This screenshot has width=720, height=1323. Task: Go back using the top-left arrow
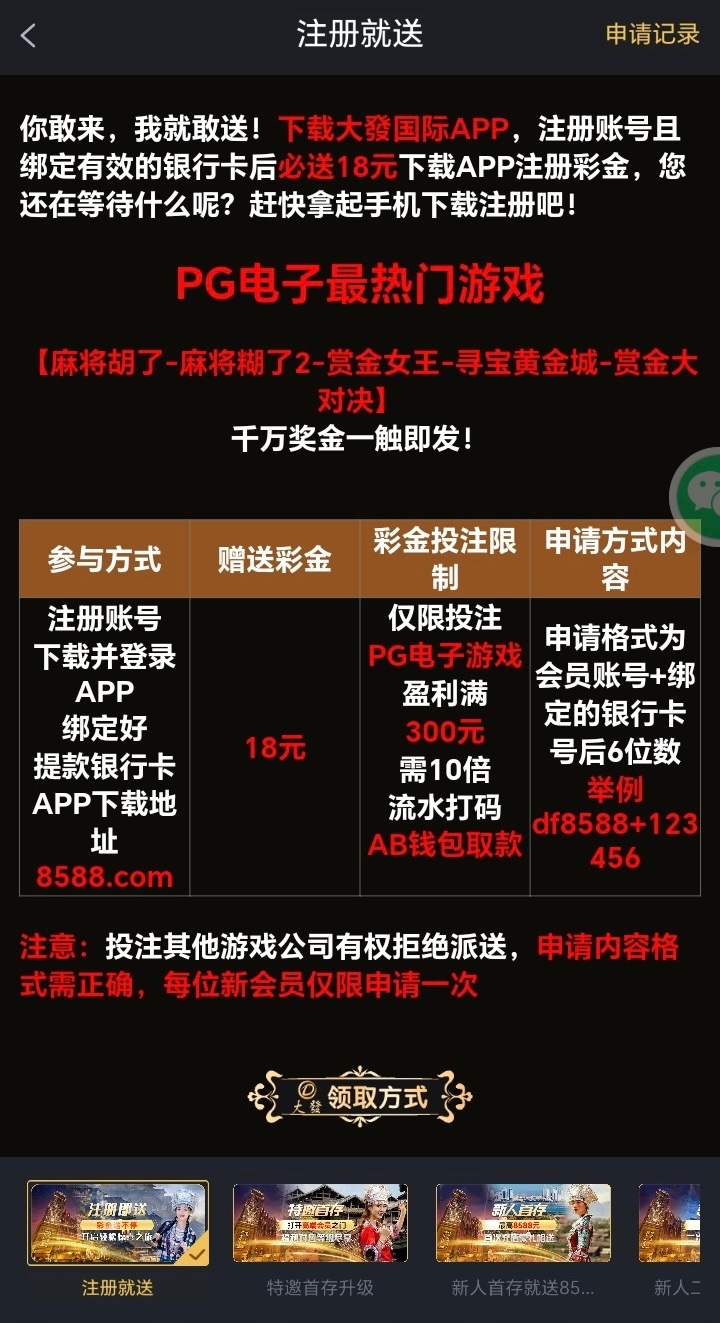coord(28,36)
